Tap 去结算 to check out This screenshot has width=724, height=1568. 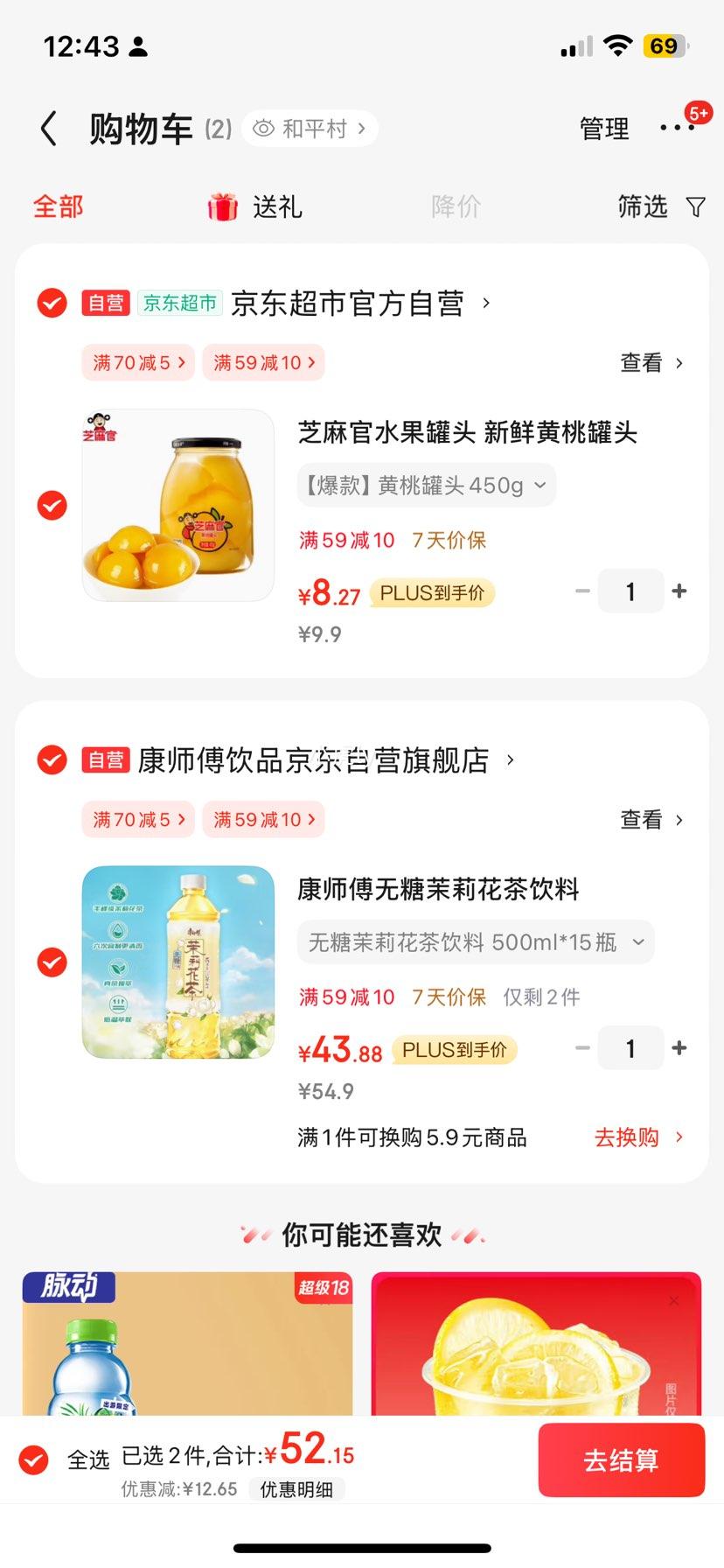(x=622, y=1459)
